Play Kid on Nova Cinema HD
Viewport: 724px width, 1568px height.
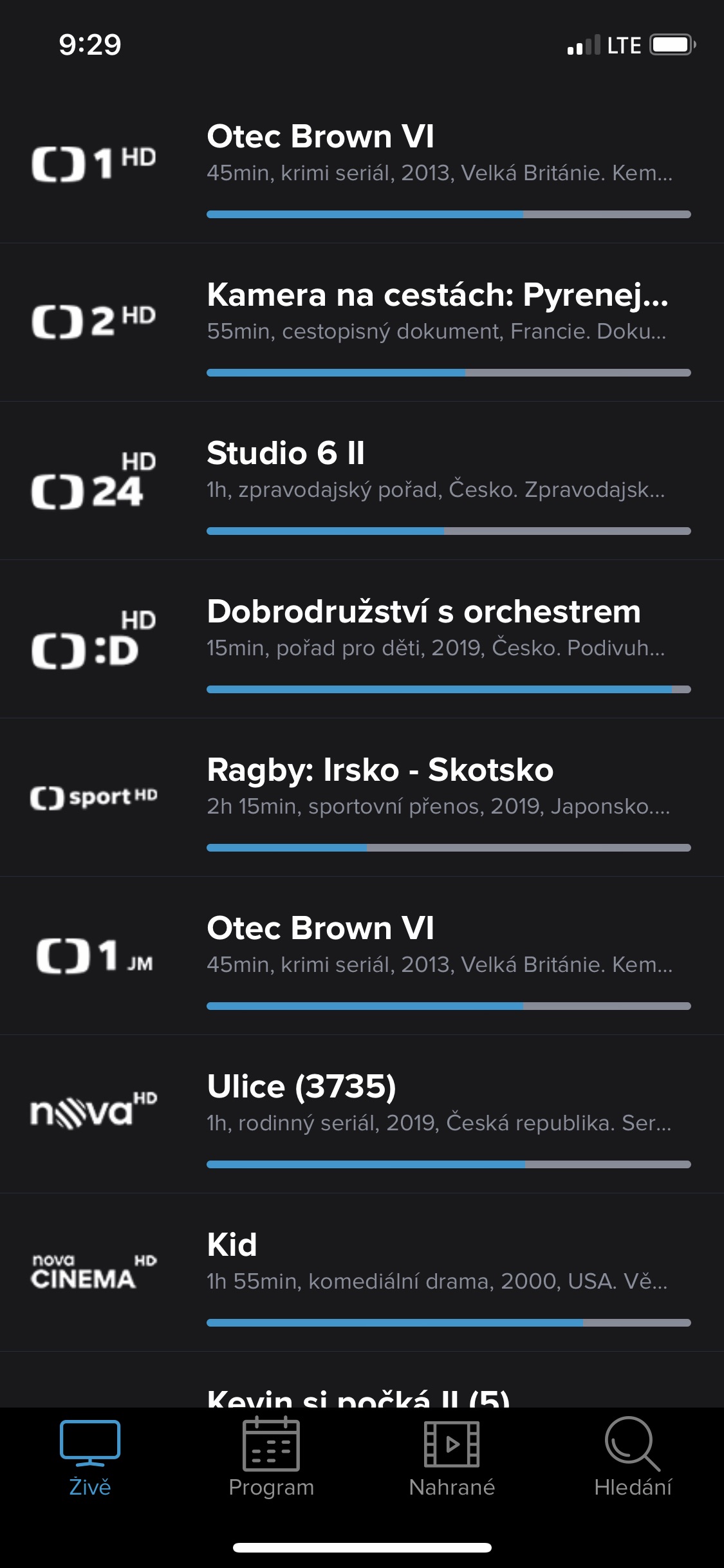pos(362,1273)
